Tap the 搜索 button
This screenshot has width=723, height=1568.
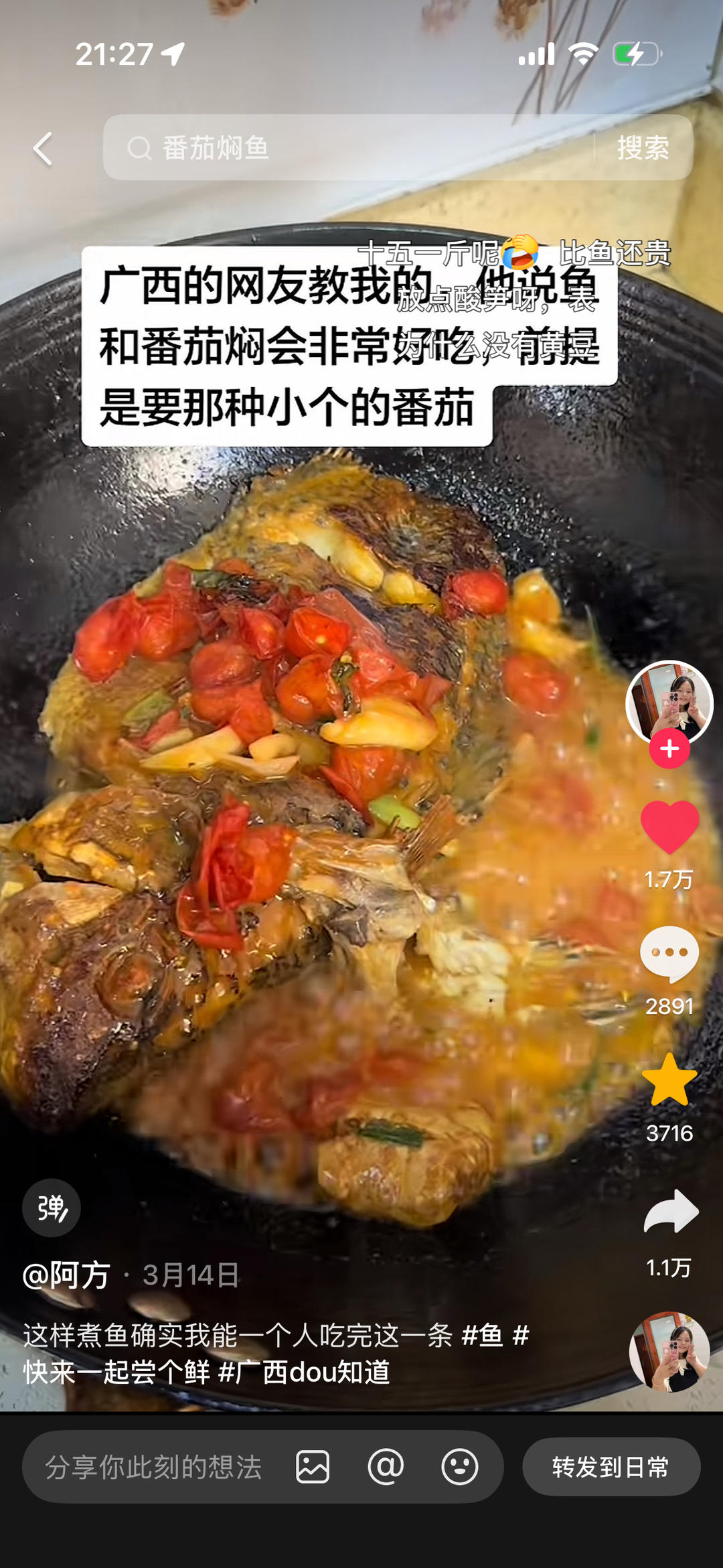click(643, 147)
